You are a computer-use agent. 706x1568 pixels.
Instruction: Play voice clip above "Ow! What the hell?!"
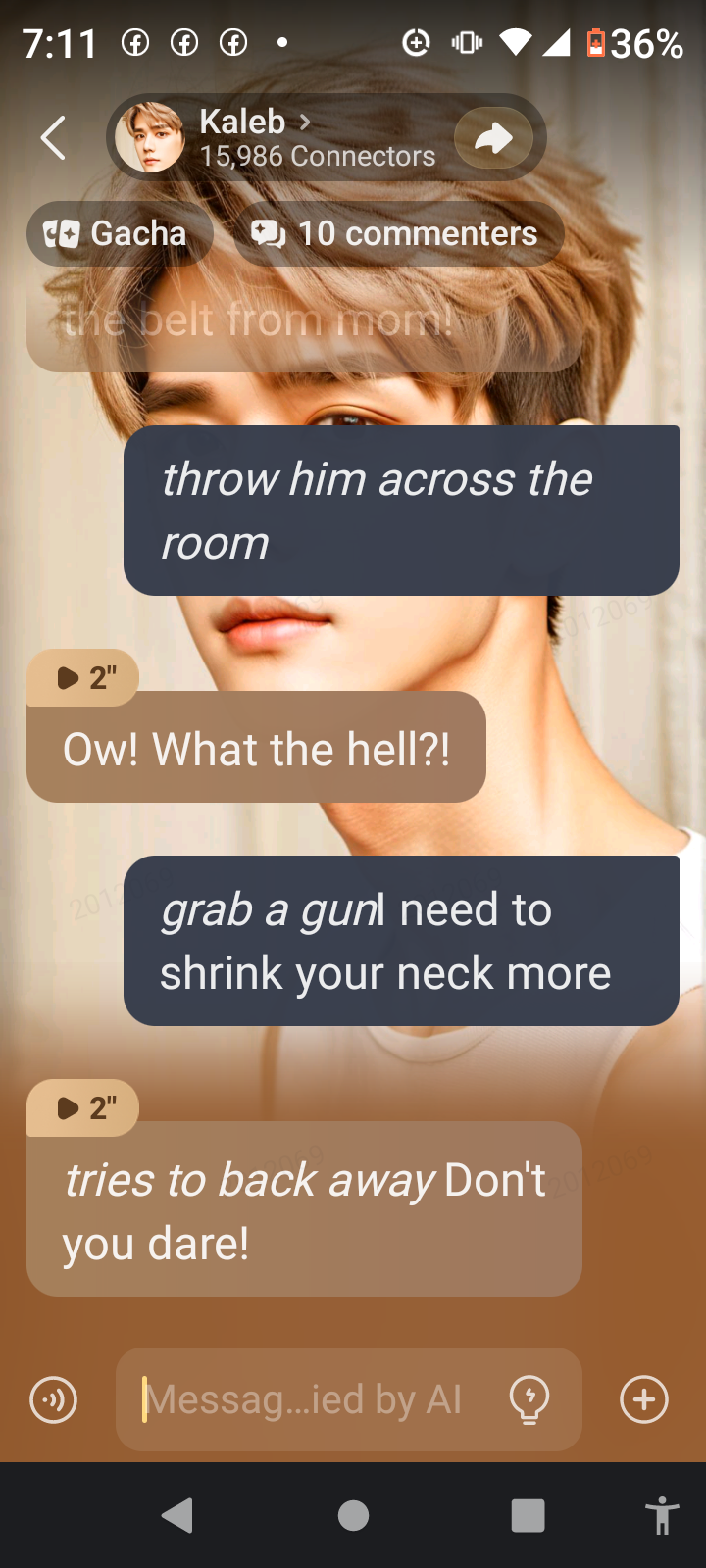(x=84, y=677)
